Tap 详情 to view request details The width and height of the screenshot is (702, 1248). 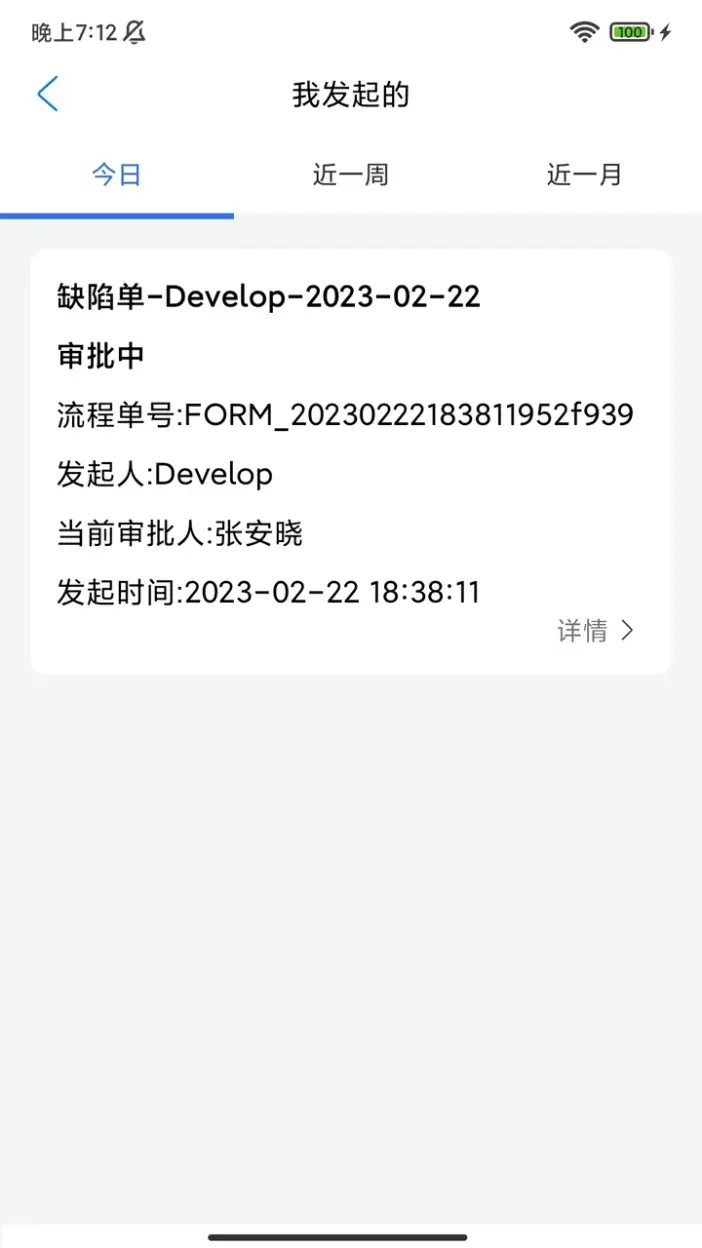click(596, 630)
